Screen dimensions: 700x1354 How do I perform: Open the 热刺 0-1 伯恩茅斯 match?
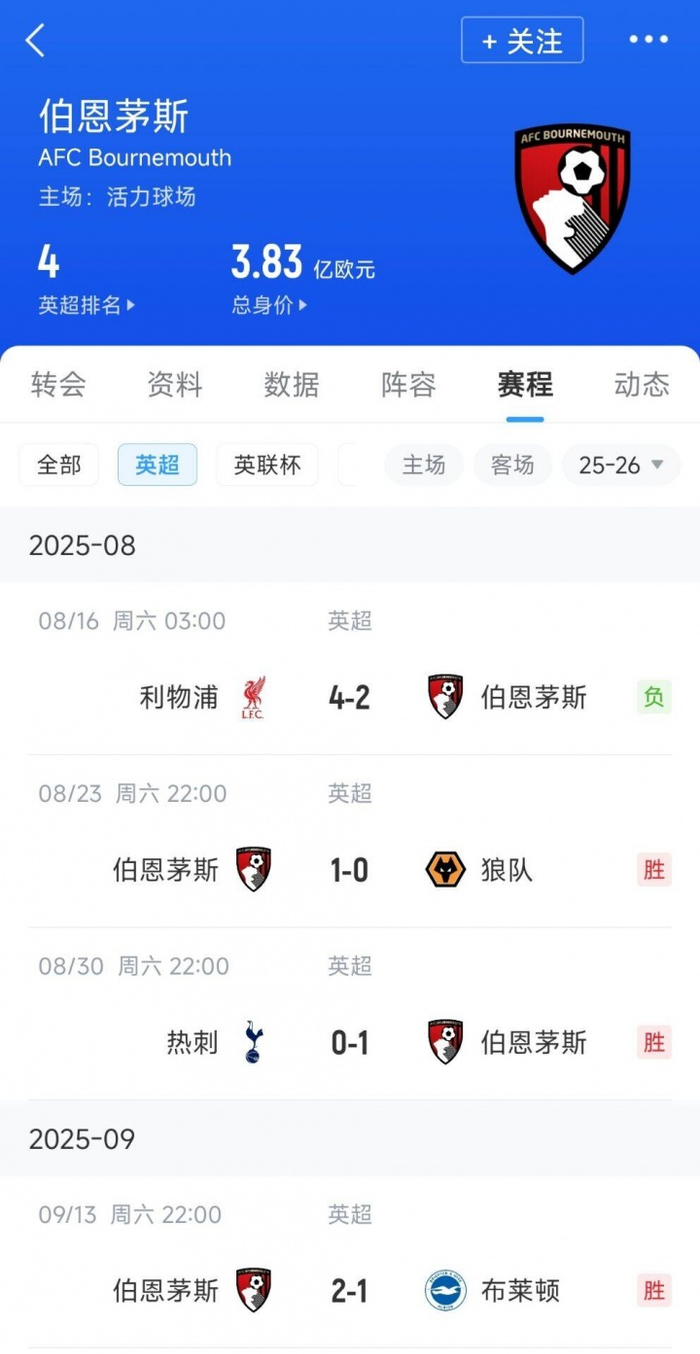point(349,1043)
